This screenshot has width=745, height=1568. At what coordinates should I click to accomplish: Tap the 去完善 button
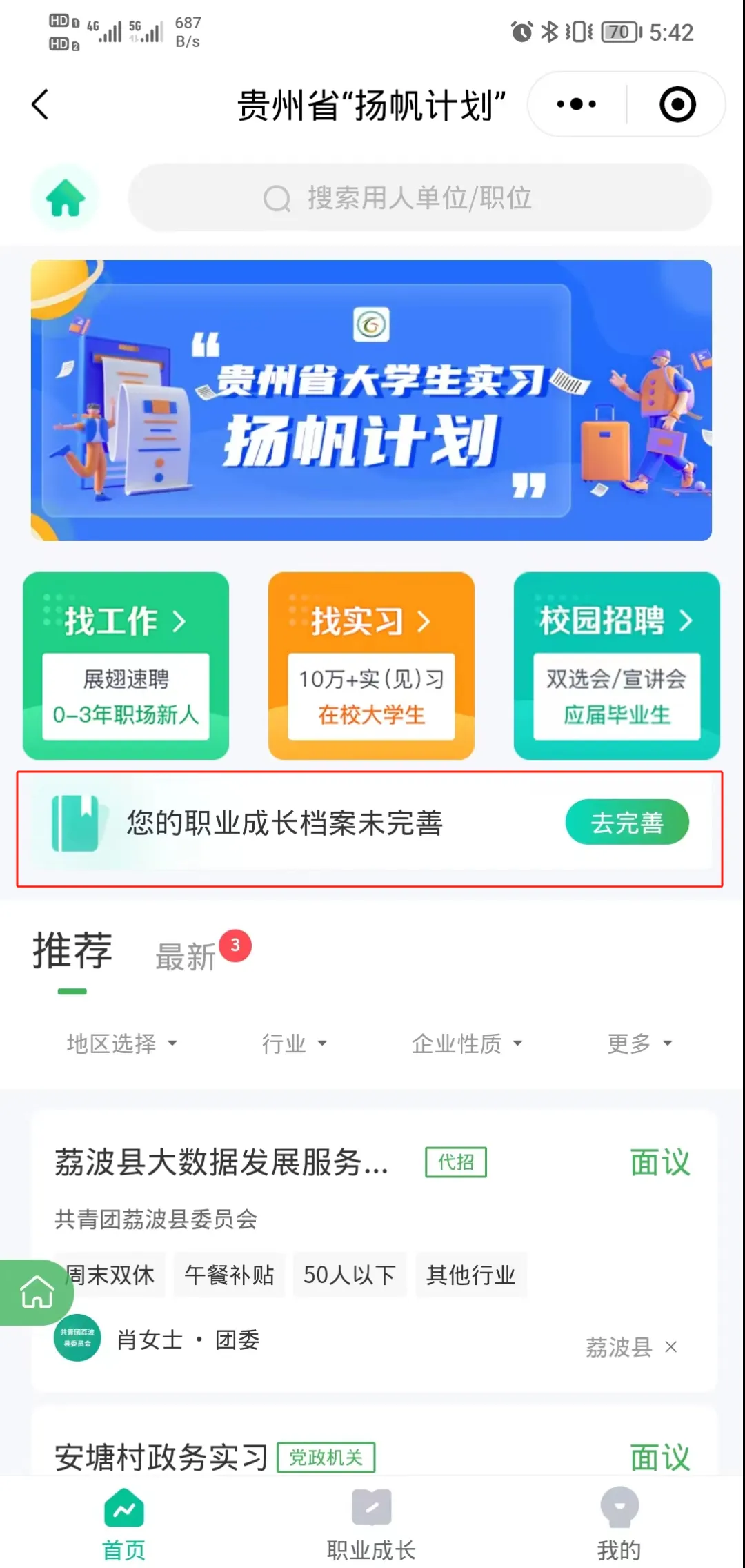click(x=626, y=822)
